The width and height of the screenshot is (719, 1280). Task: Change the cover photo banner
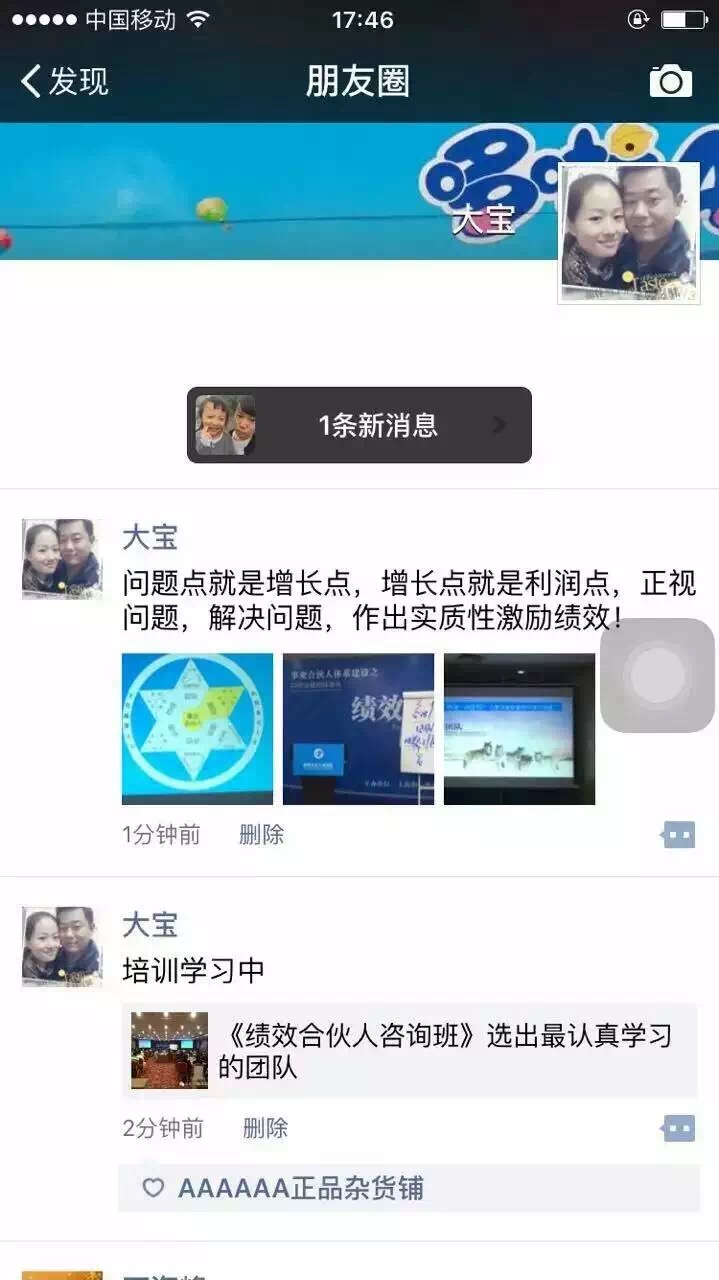pos(250,190)
